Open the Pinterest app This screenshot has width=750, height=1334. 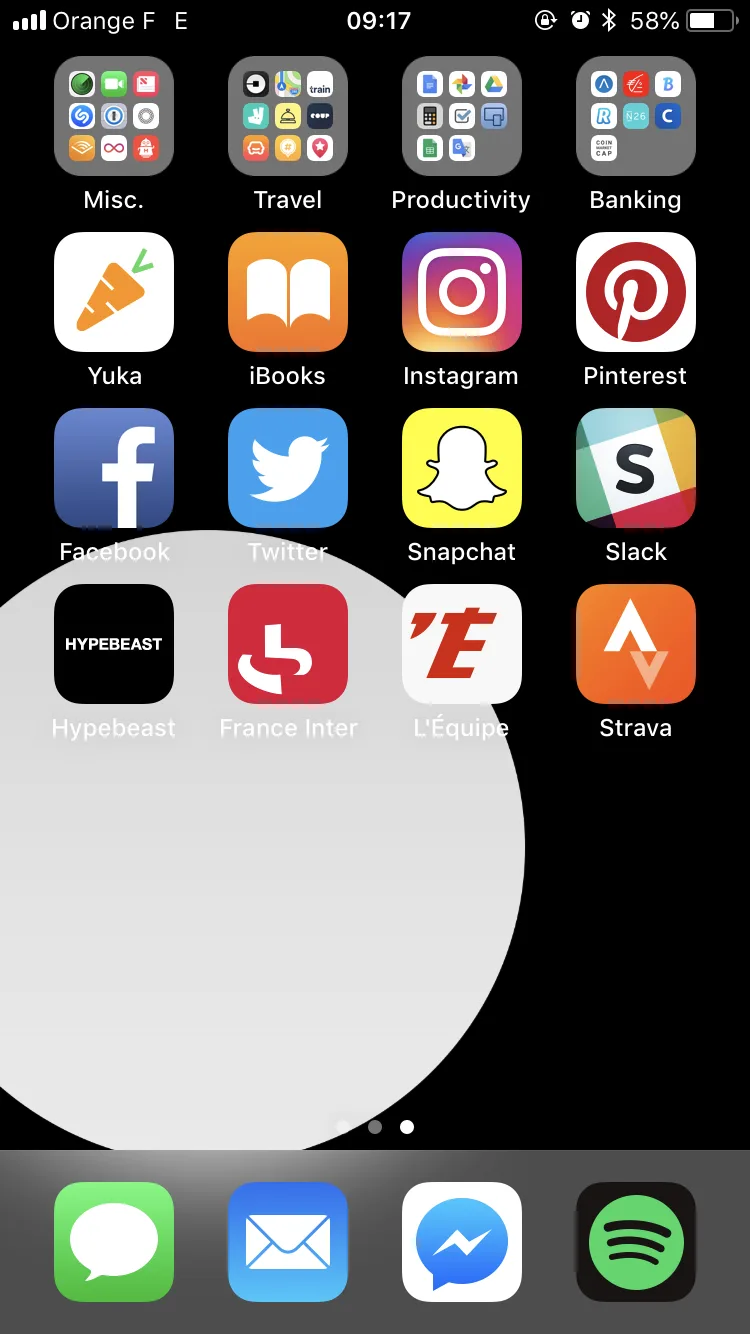636,292
